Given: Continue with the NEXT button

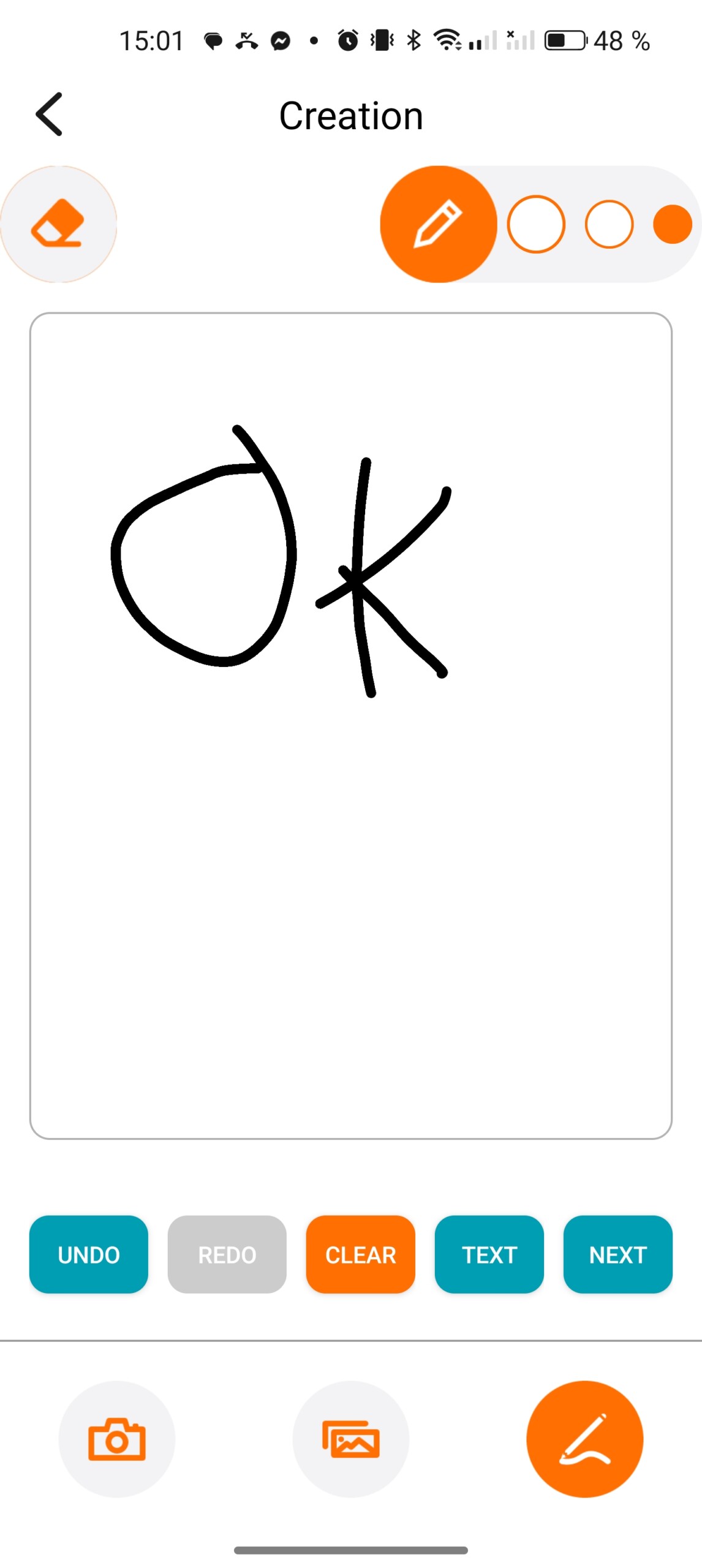Looking at the screenshot, I should (618, 1254).
